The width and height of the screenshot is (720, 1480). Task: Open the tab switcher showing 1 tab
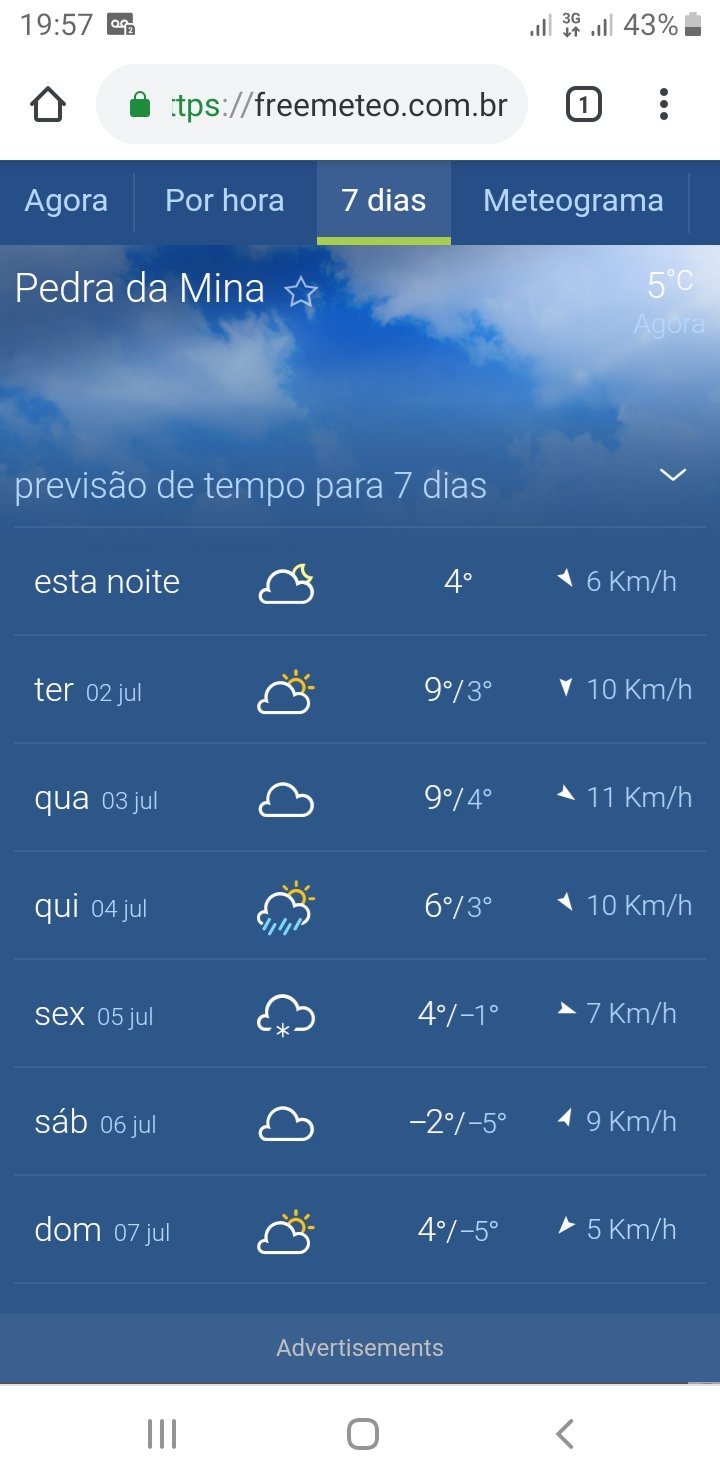click(584, 104)
